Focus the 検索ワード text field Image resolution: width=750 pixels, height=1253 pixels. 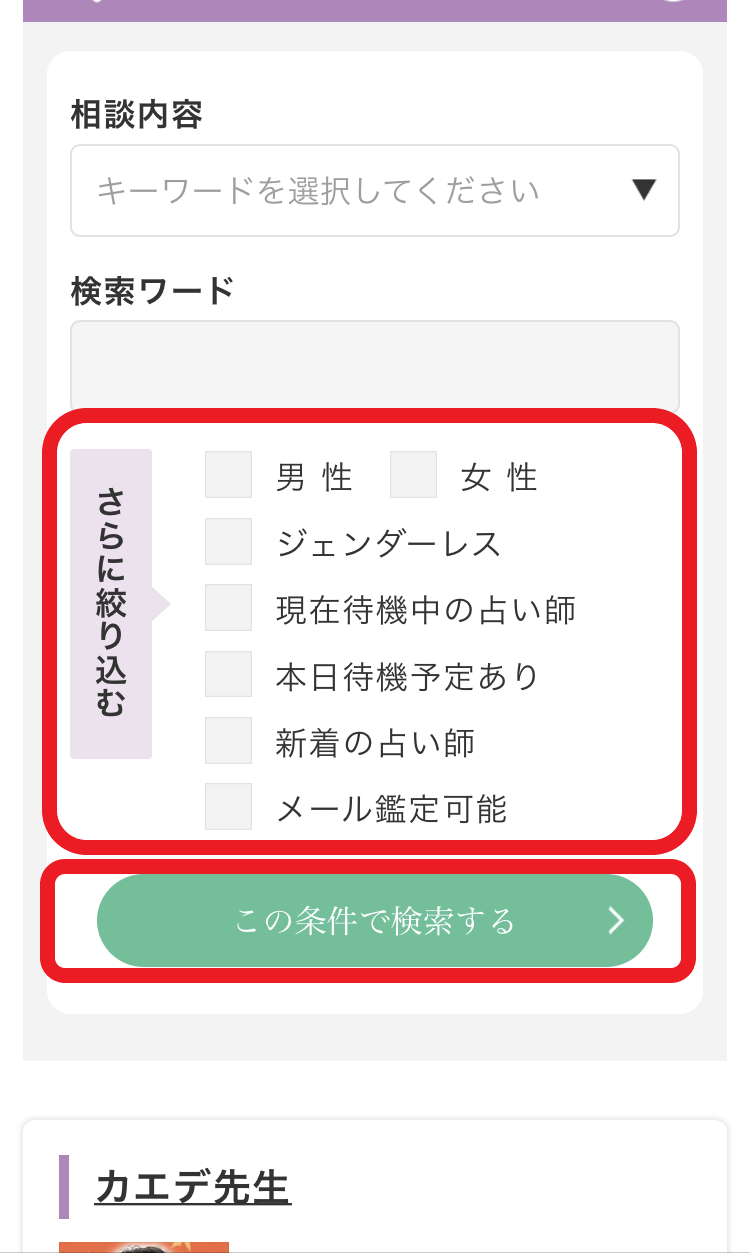(x=374, y=364)
